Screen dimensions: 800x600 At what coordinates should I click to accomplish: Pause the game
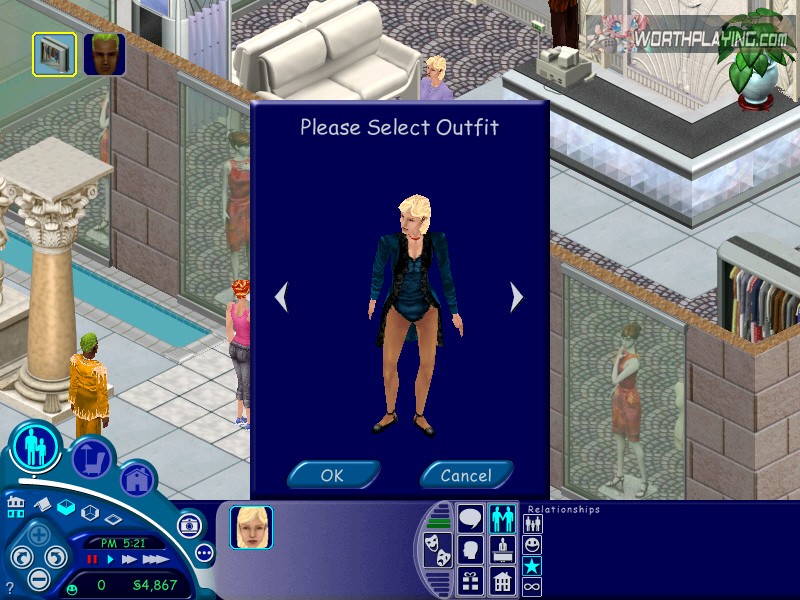tap(93, 559)
